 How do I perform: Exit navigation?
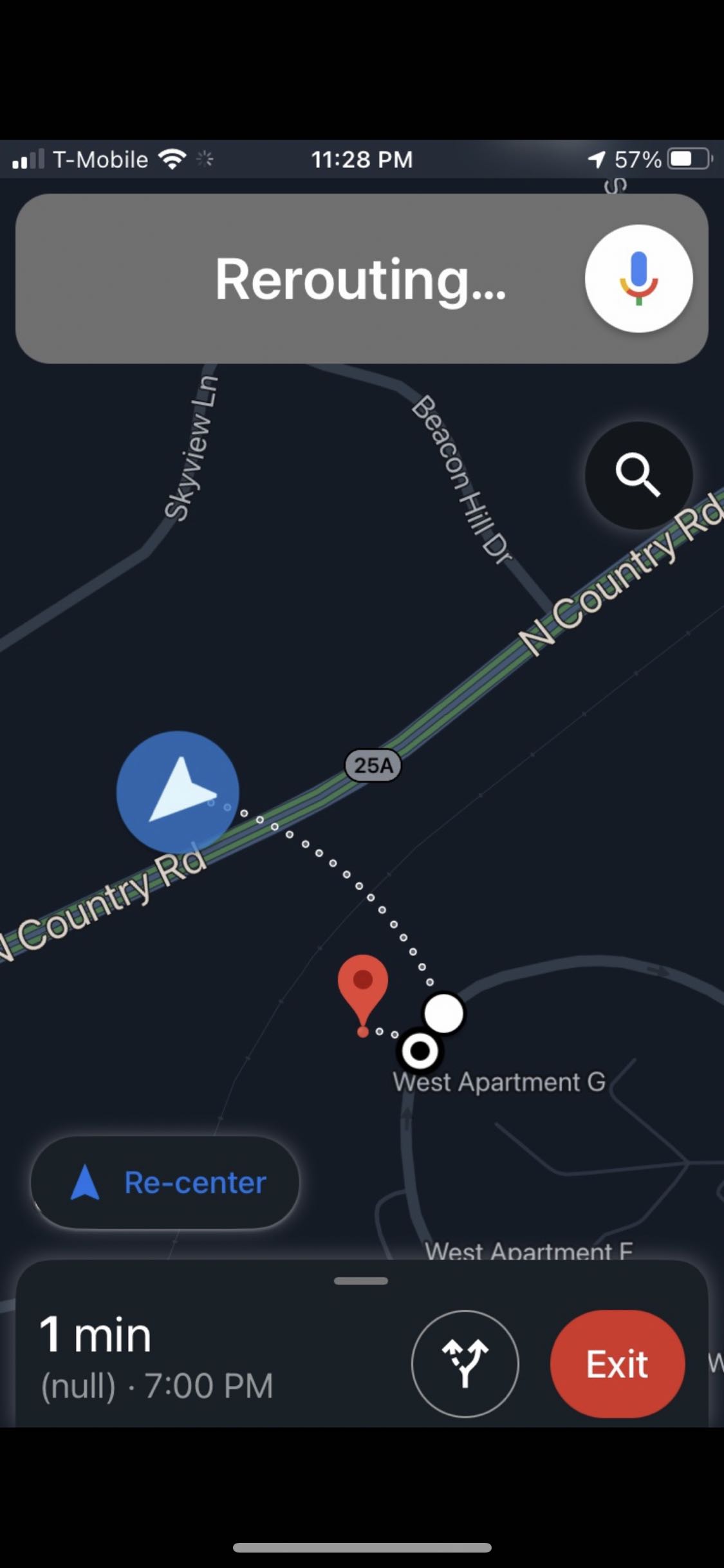point(617,1363)
